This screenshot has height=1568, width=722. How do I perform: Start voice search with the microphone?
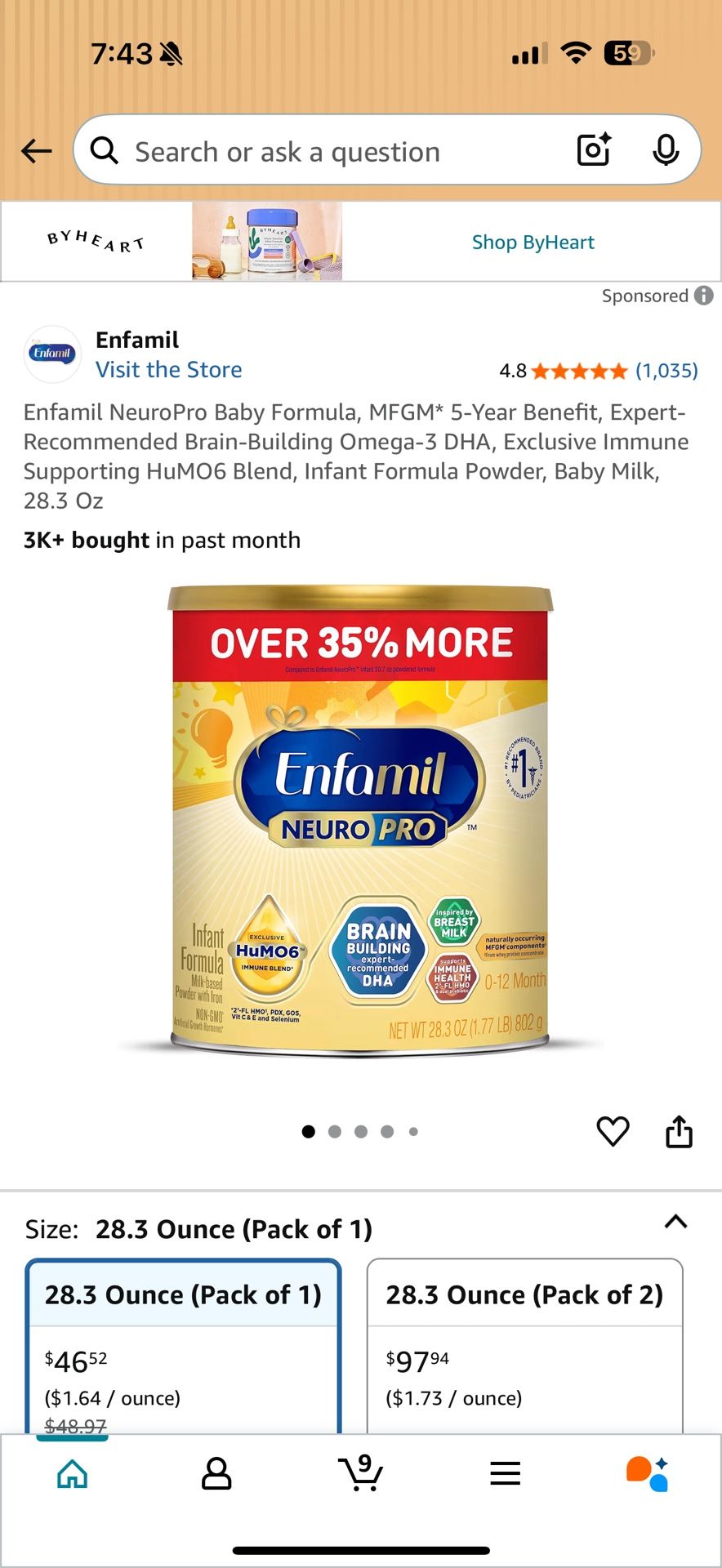pyautogui.click(x=666, y=150)
